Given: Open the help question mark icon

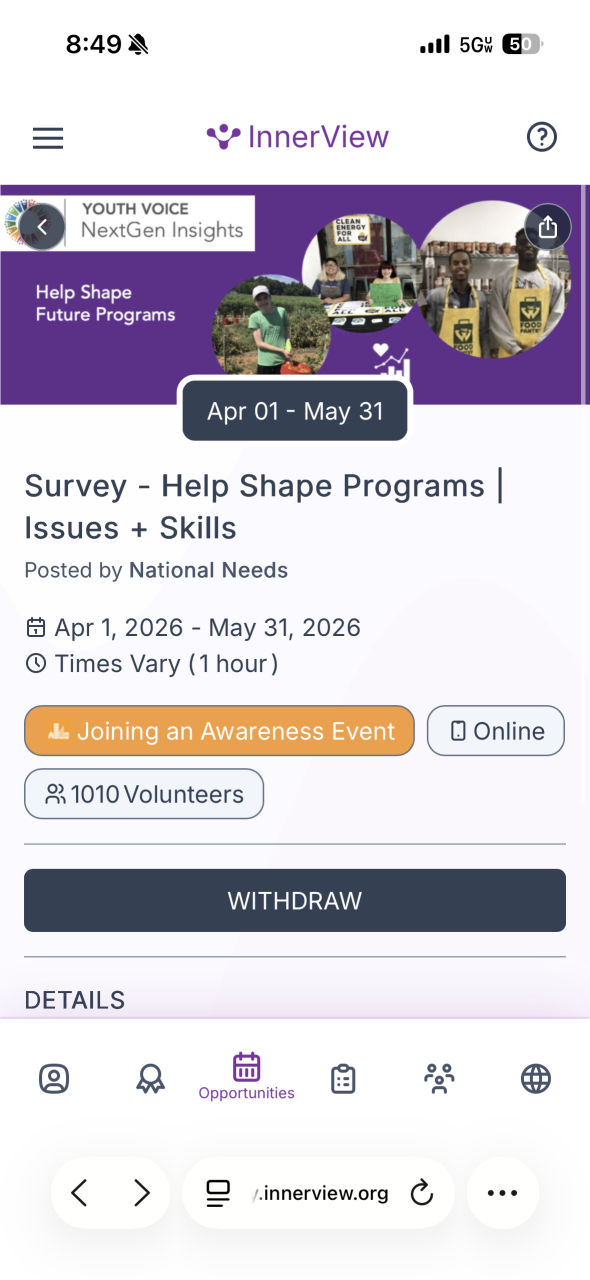Looking at the screenshot, I should (541, 137).
